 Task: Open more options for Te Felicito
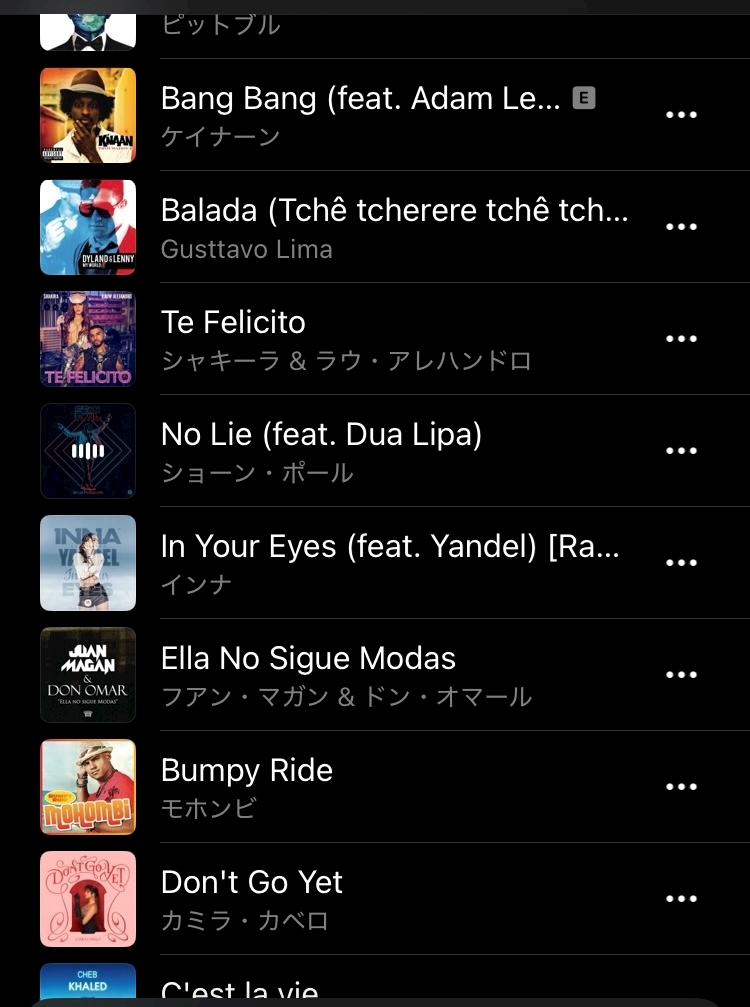point(681,338)
